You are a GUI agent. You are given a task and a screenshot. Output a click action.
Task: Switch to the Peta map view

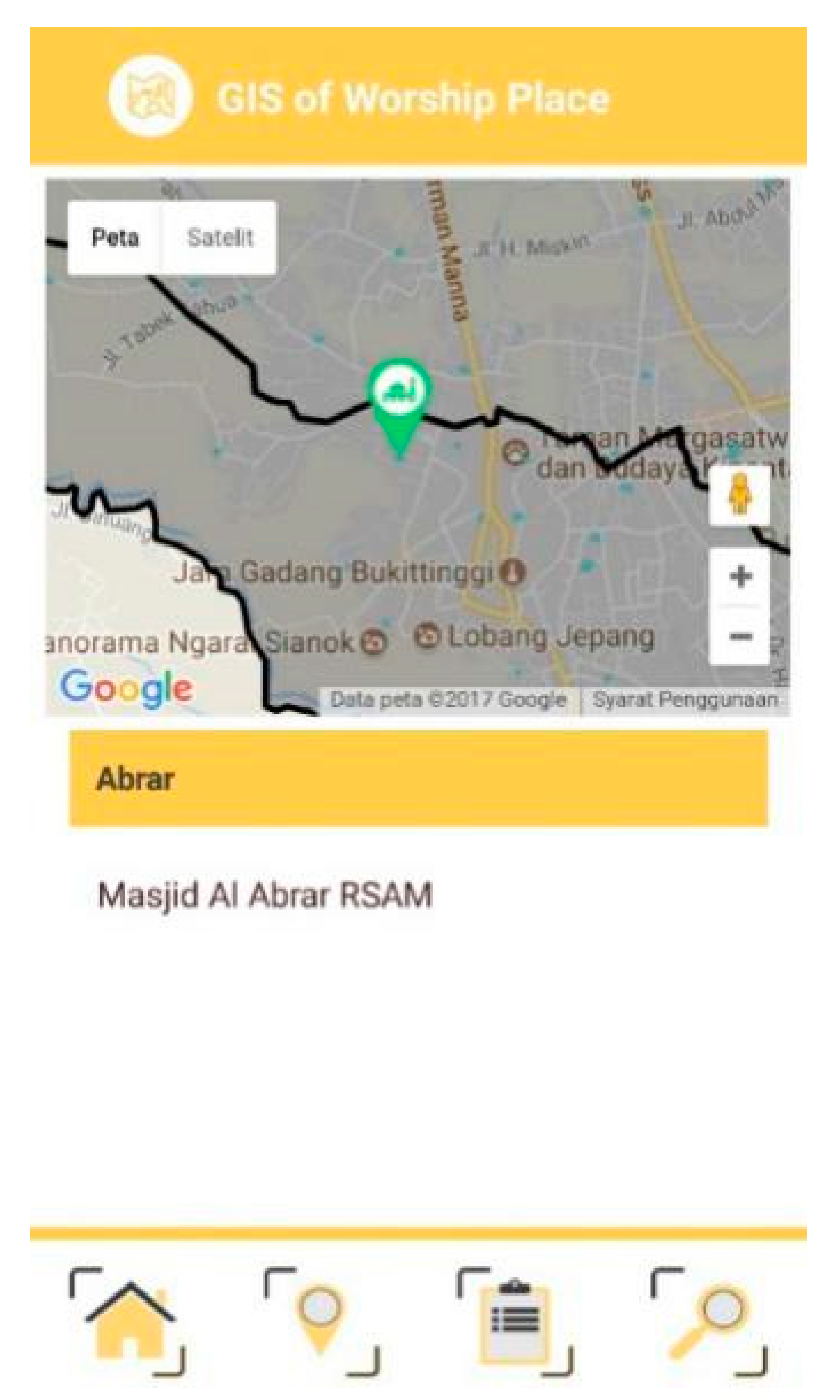coord(116,237)
